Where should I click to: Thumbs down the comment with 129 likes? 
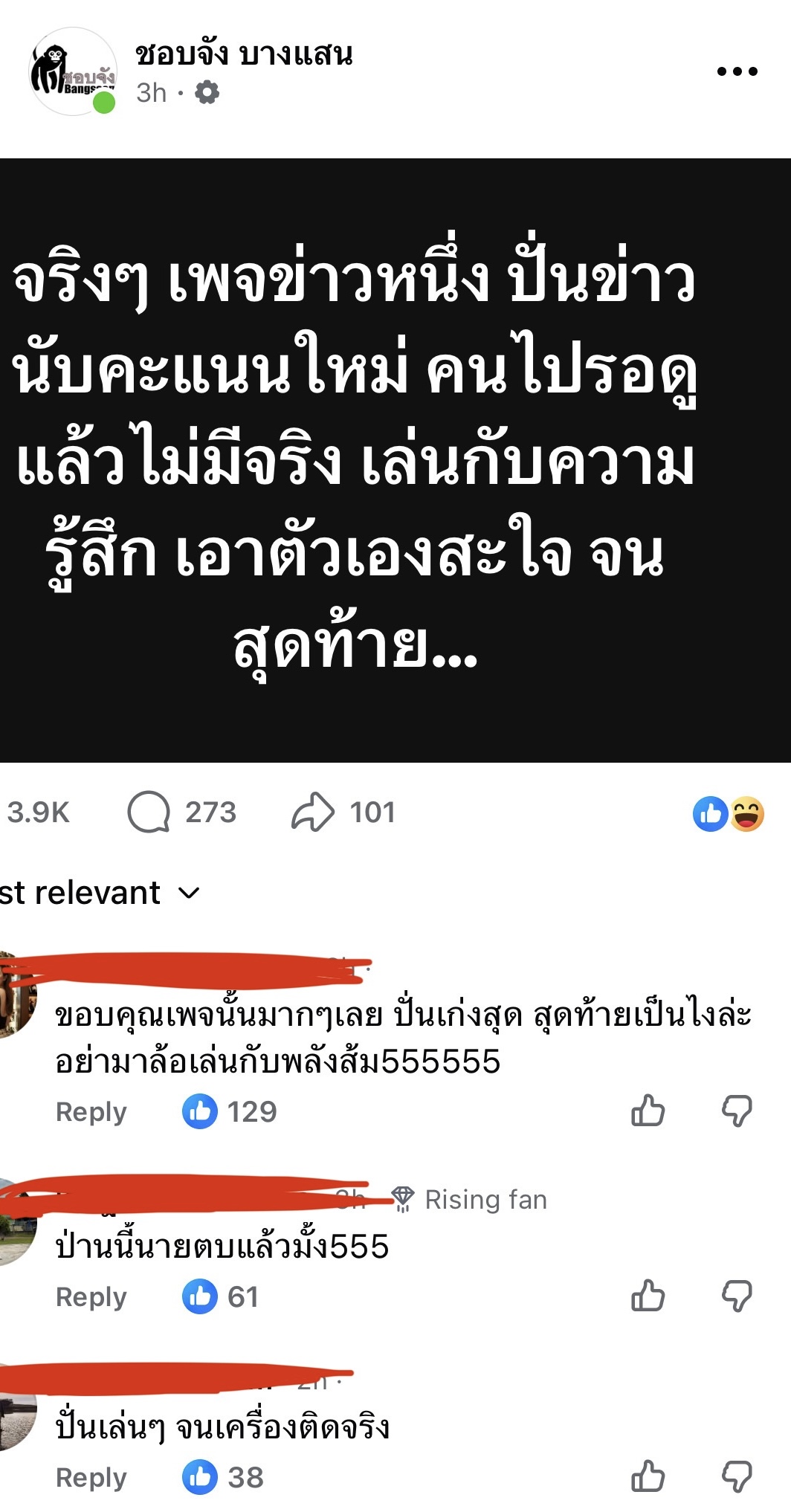(737, 1111)
